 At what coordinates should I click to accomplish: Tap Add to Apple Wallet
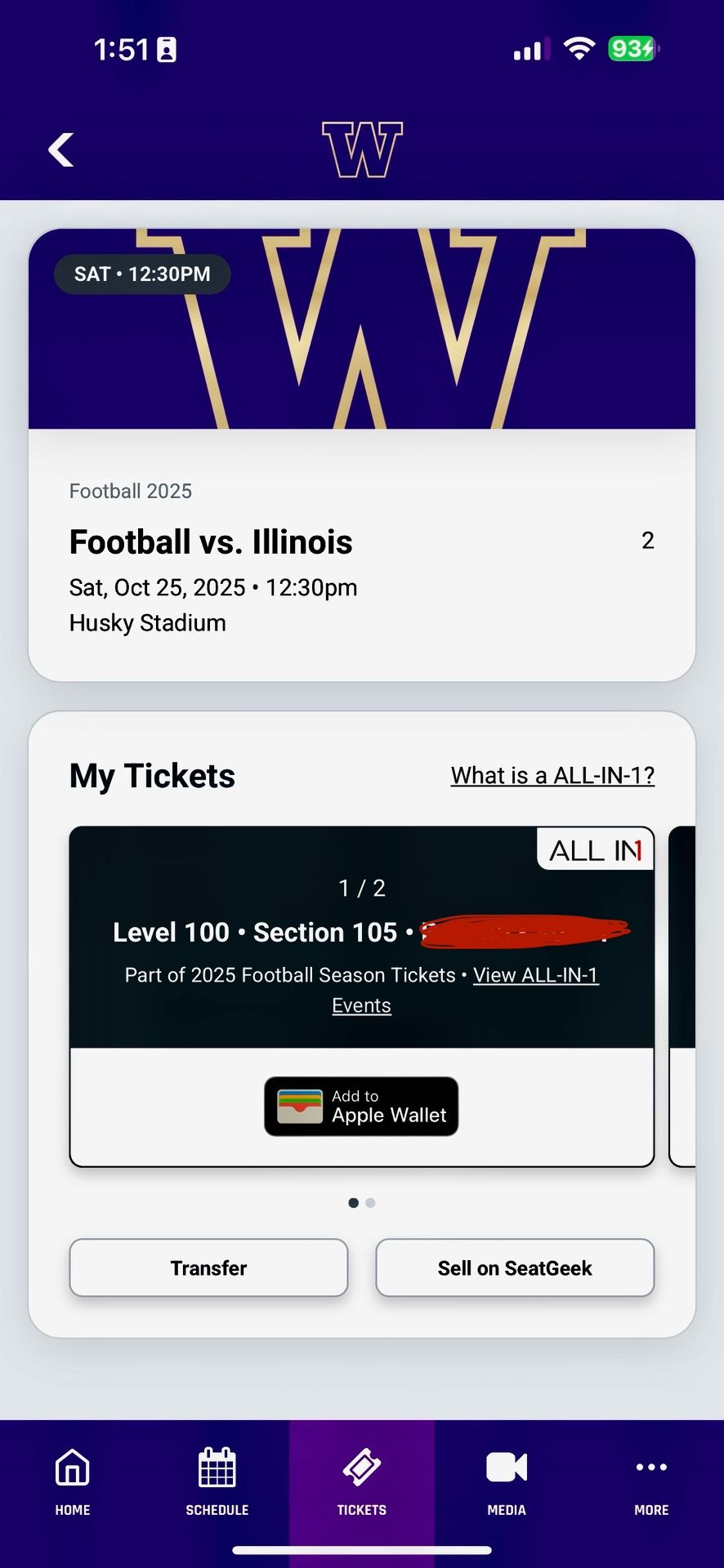click(x=361, y=1107)
